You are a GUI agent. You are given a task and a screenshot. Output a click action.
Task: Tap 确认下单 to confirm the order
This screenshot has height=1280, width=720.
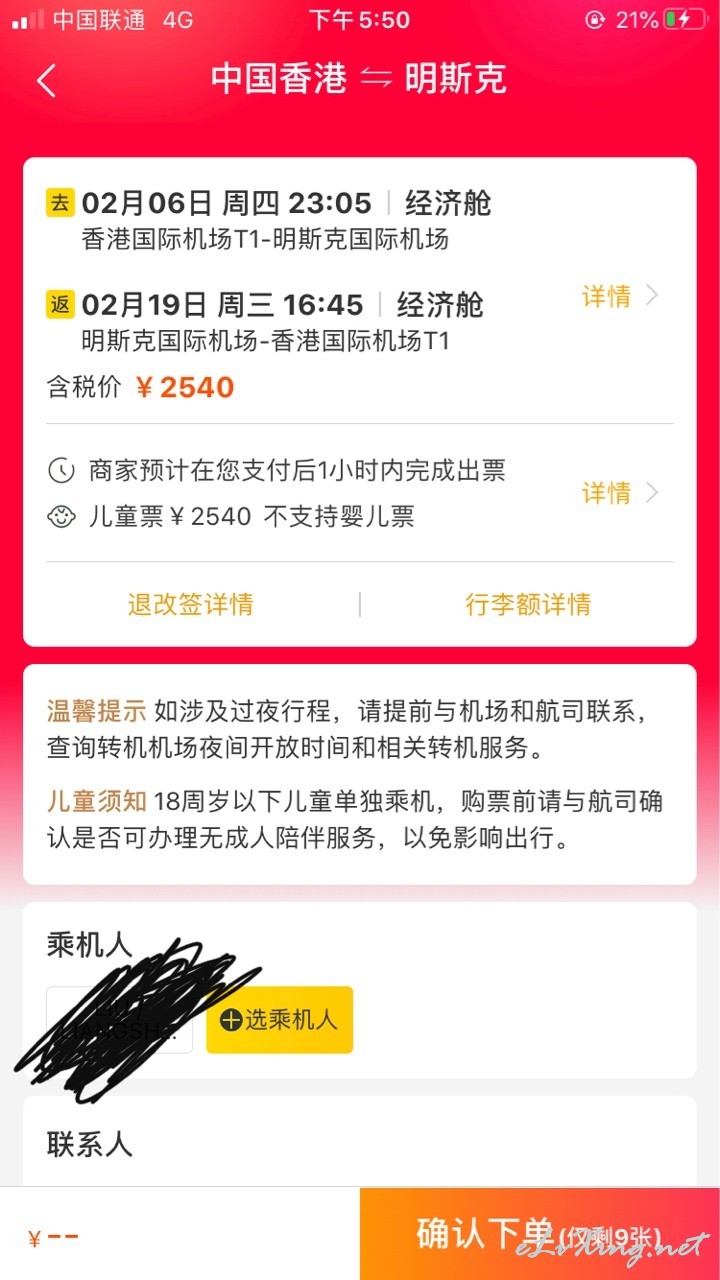(540, 1234)
